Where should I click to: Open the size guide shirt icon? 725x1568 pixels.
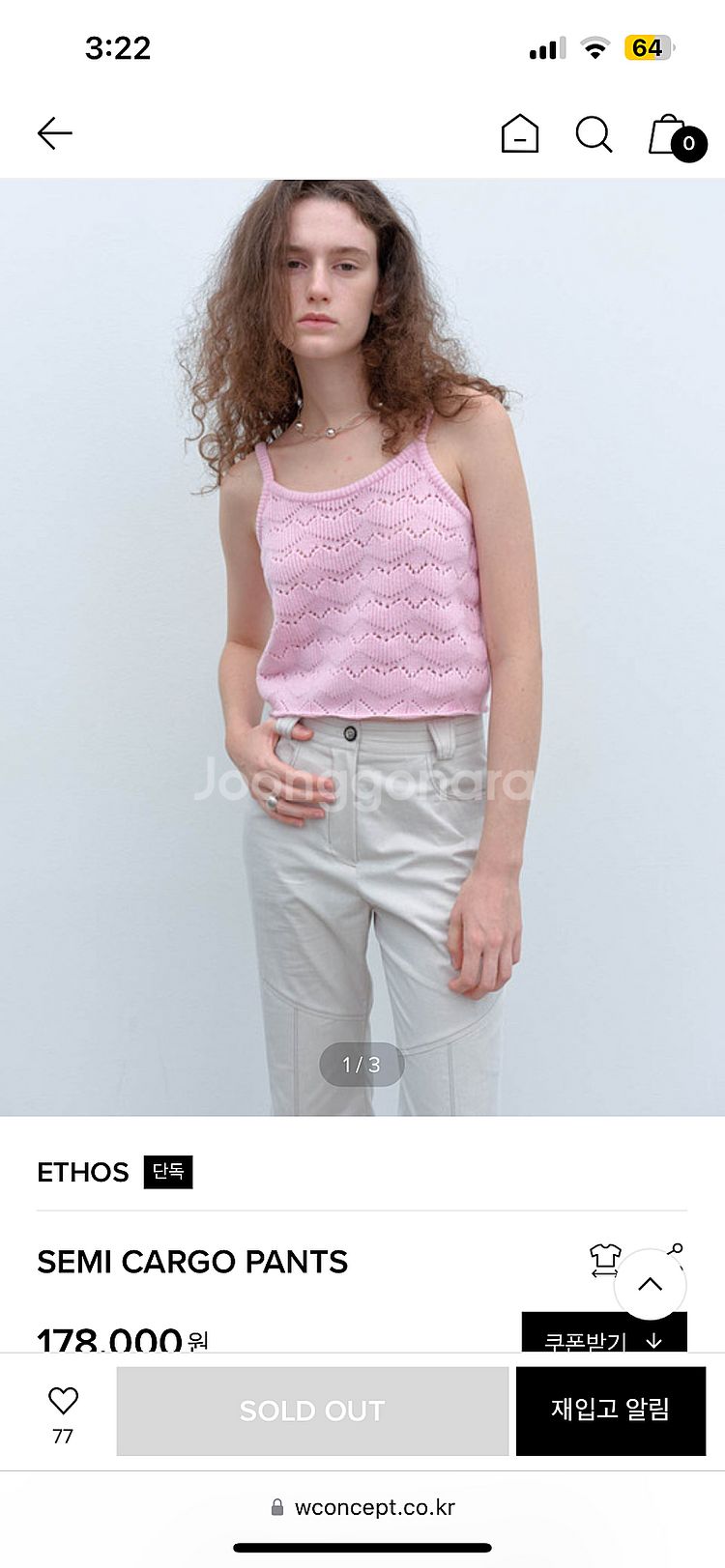point(605,1260)
